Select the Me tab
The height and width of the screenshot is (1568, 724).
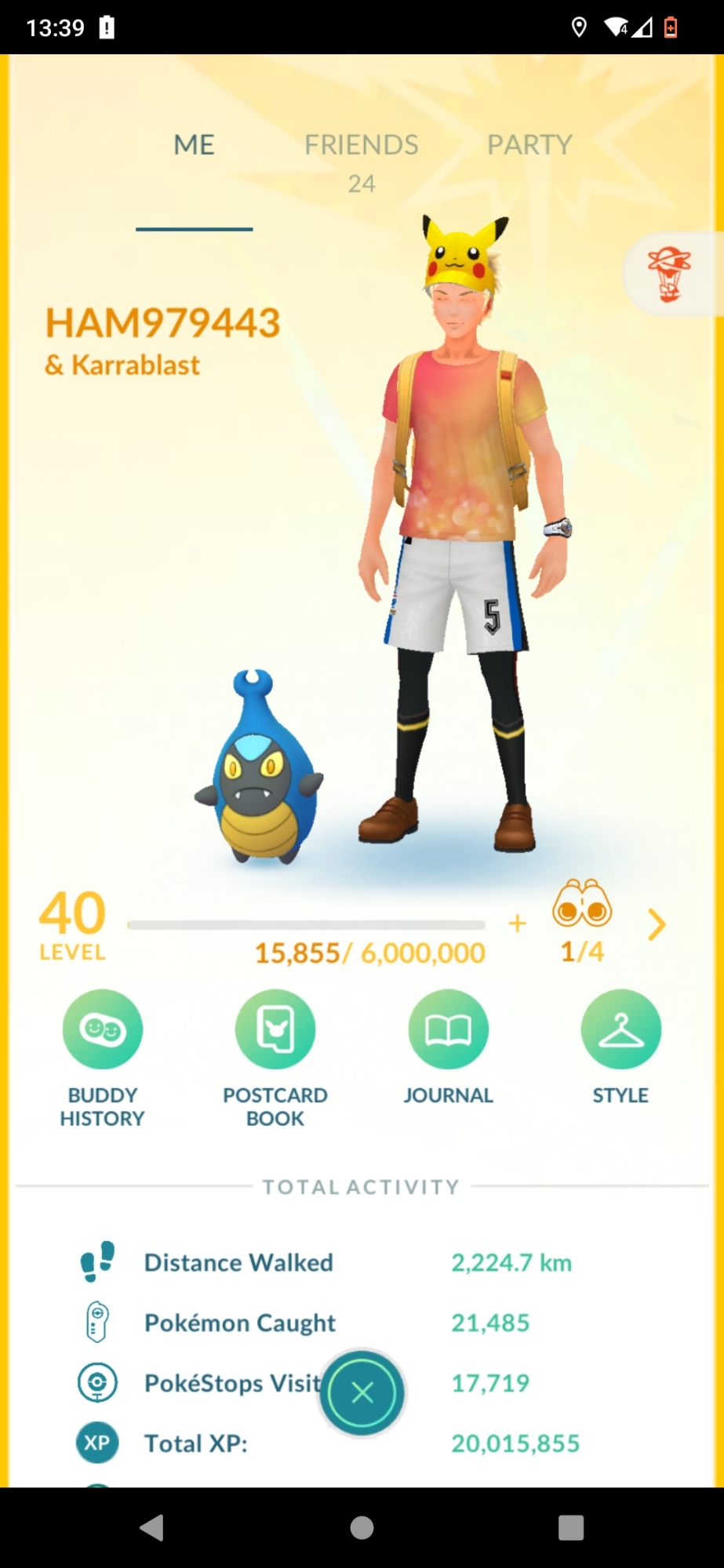coord(194,145)
